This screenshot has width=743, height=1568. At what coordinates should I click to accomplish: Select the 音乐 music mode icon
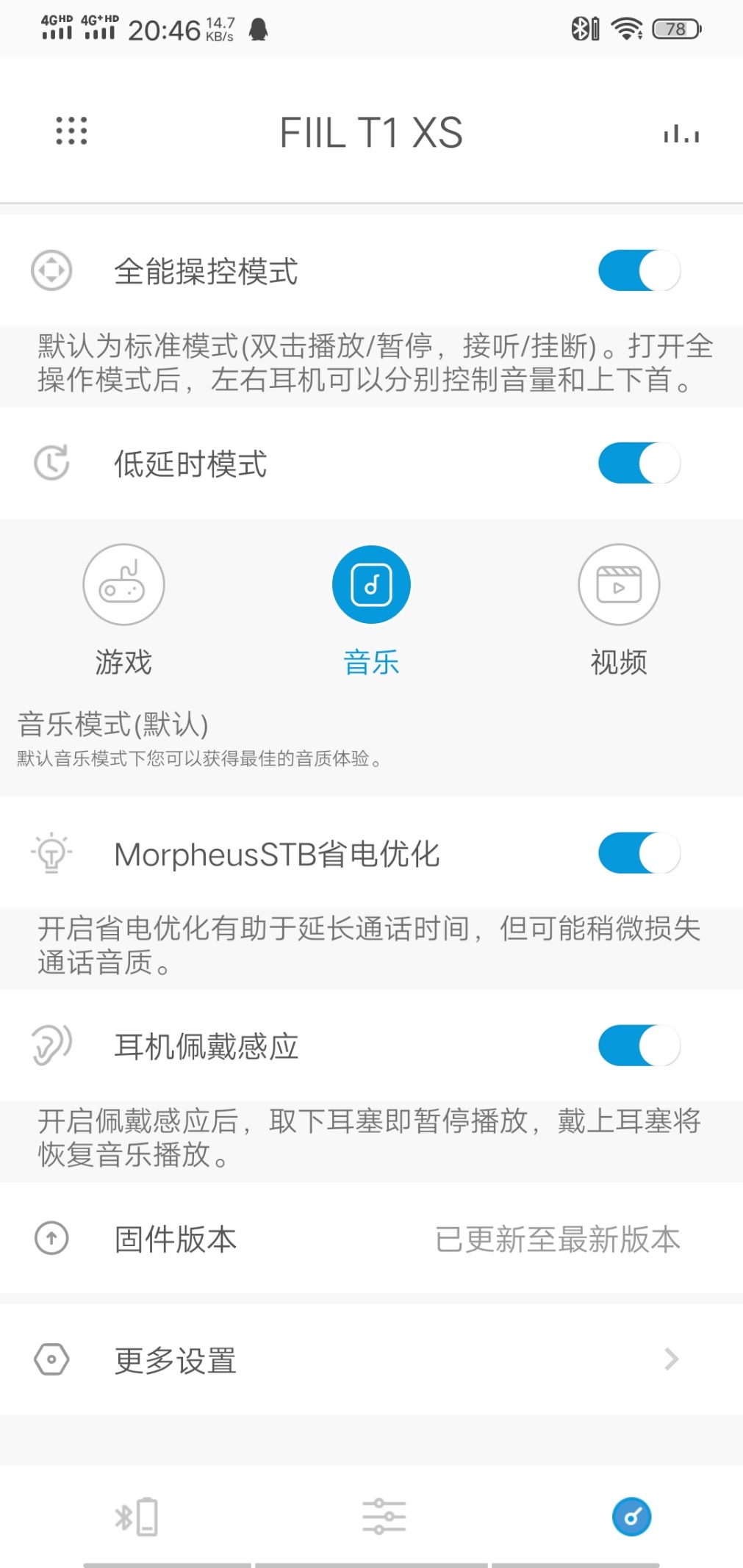click(x=371, y=584)
